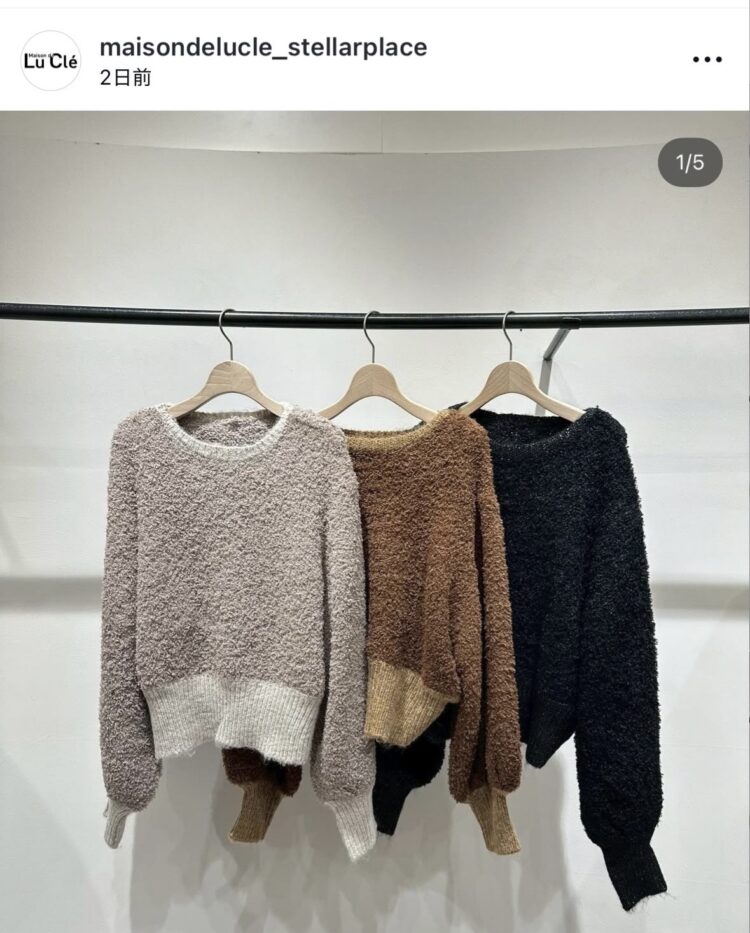Open the Maison de Lu Clé profile picture

click(x=50, y=60)
